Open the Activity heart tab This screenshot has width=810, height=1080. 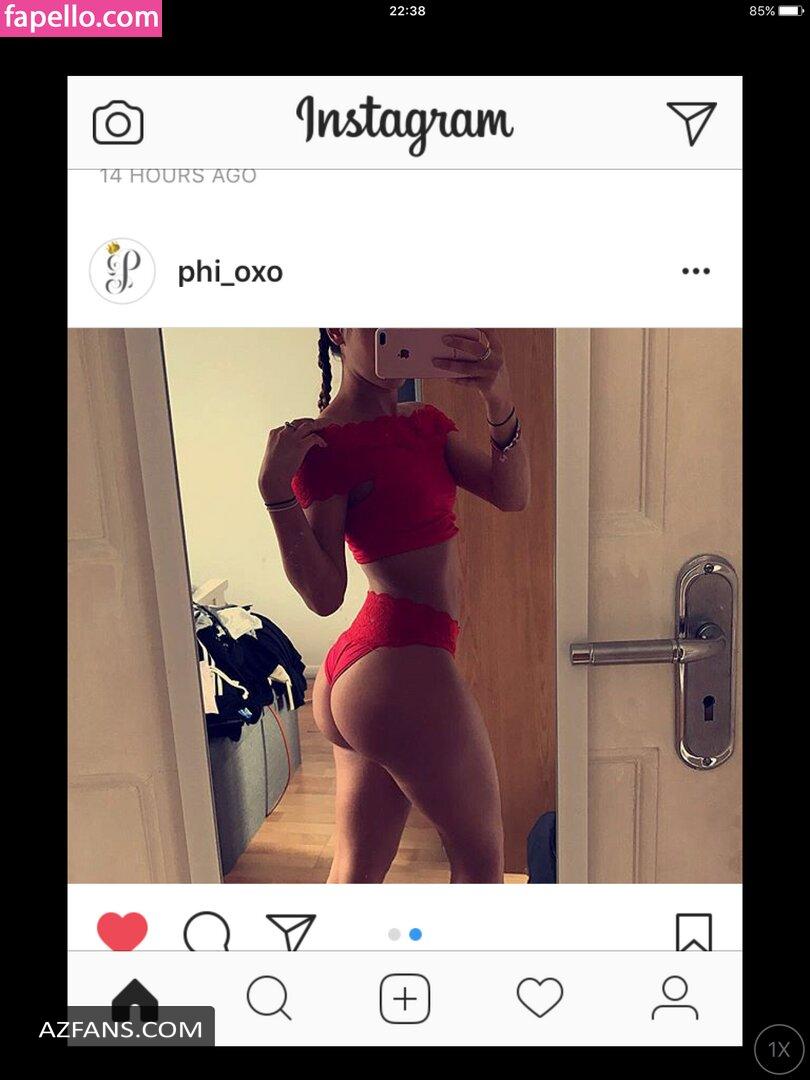pos(540,998)
